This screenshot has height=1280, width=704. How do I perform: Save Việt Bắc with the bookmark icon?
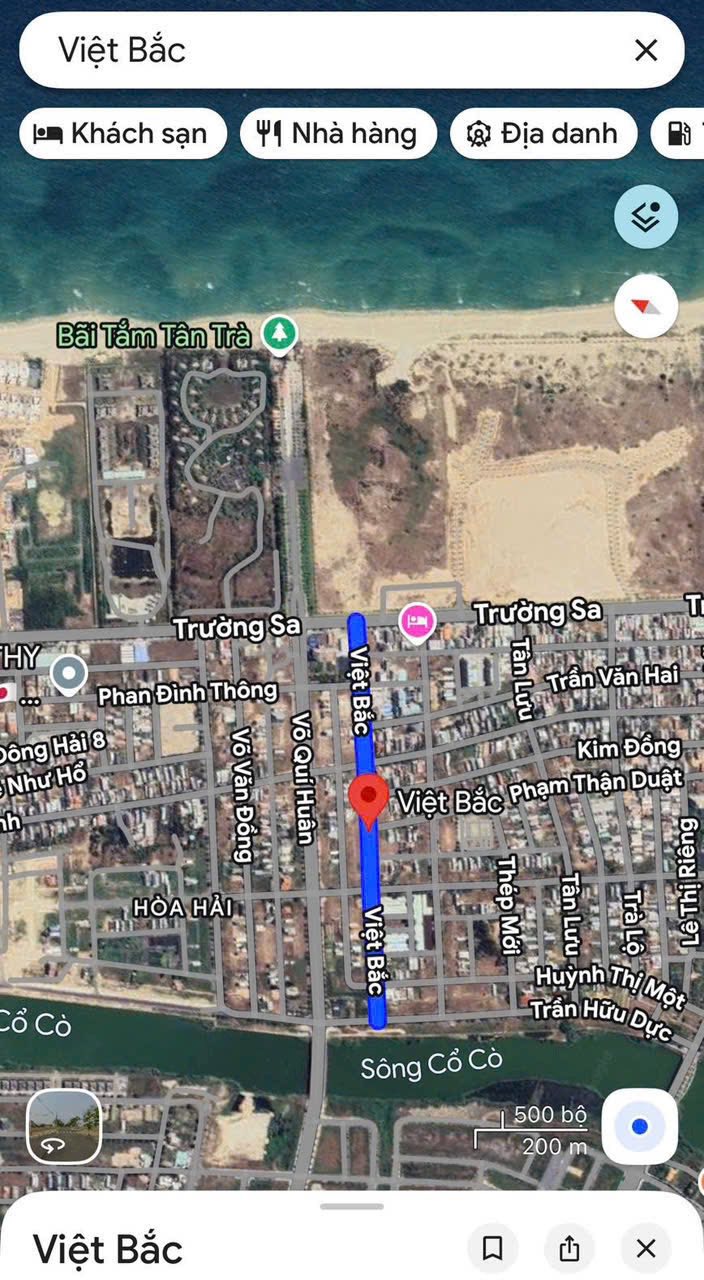493,1247
